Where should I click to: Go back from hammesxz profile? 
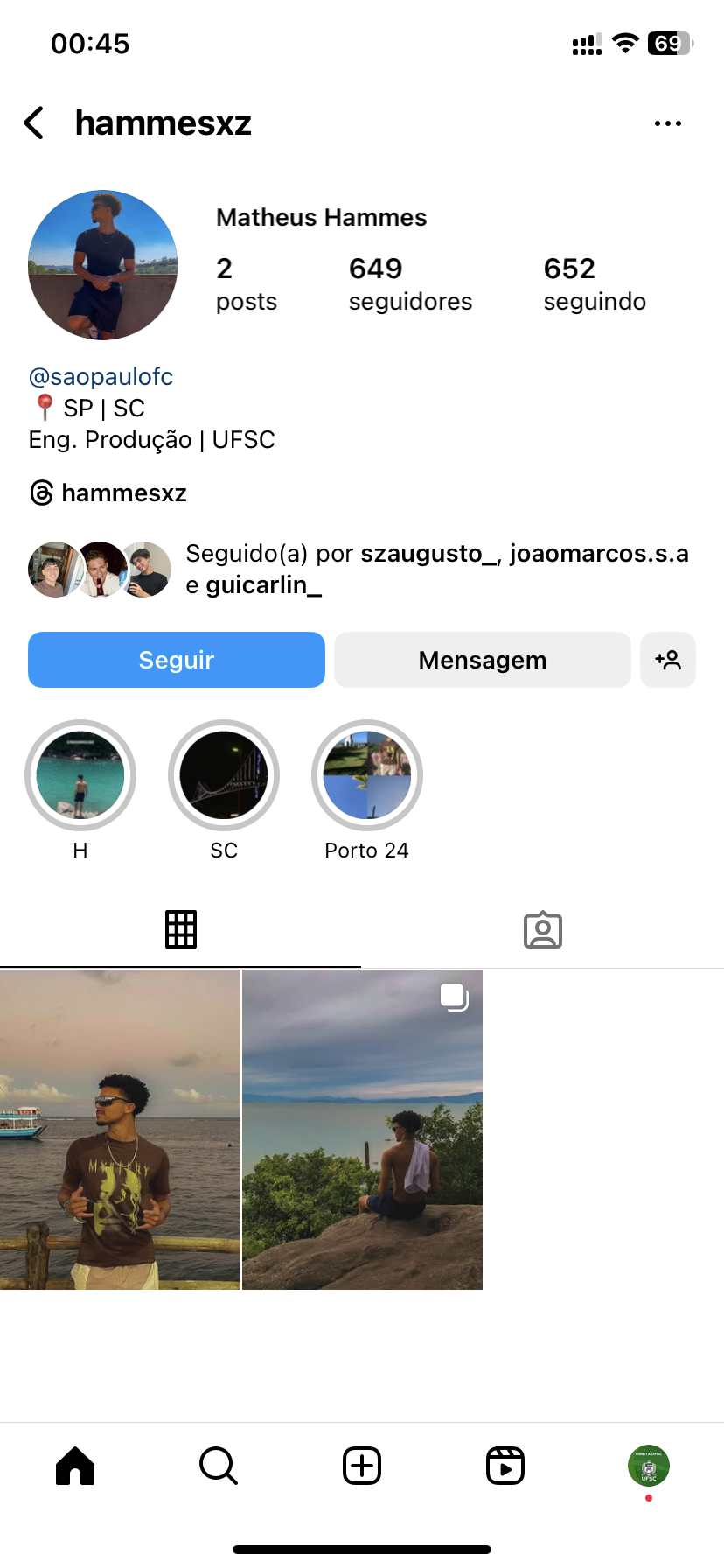click(x=34, y=123)
